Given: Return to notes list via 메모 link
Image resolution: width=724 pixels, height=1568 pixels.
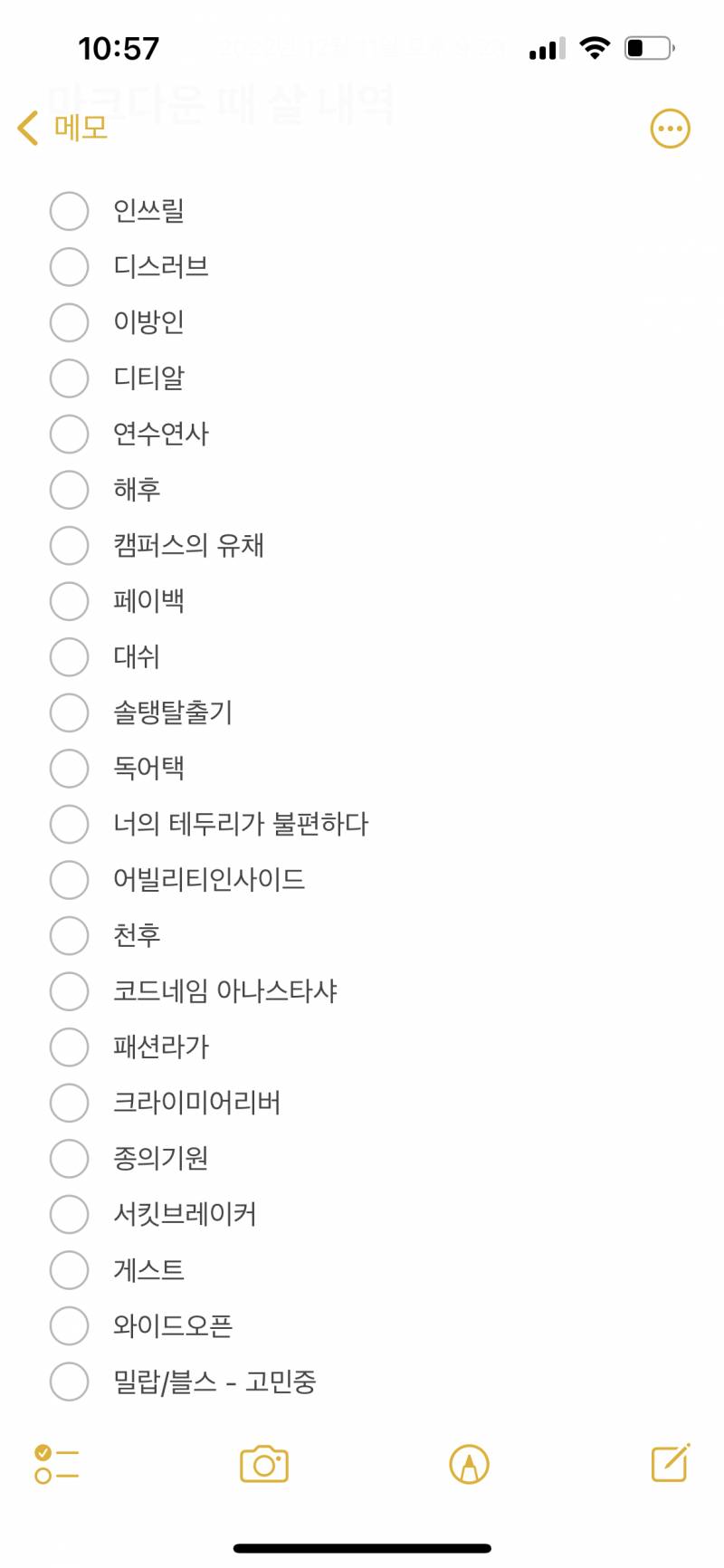Looking at the screenshot, I should (x=77, y=128).
